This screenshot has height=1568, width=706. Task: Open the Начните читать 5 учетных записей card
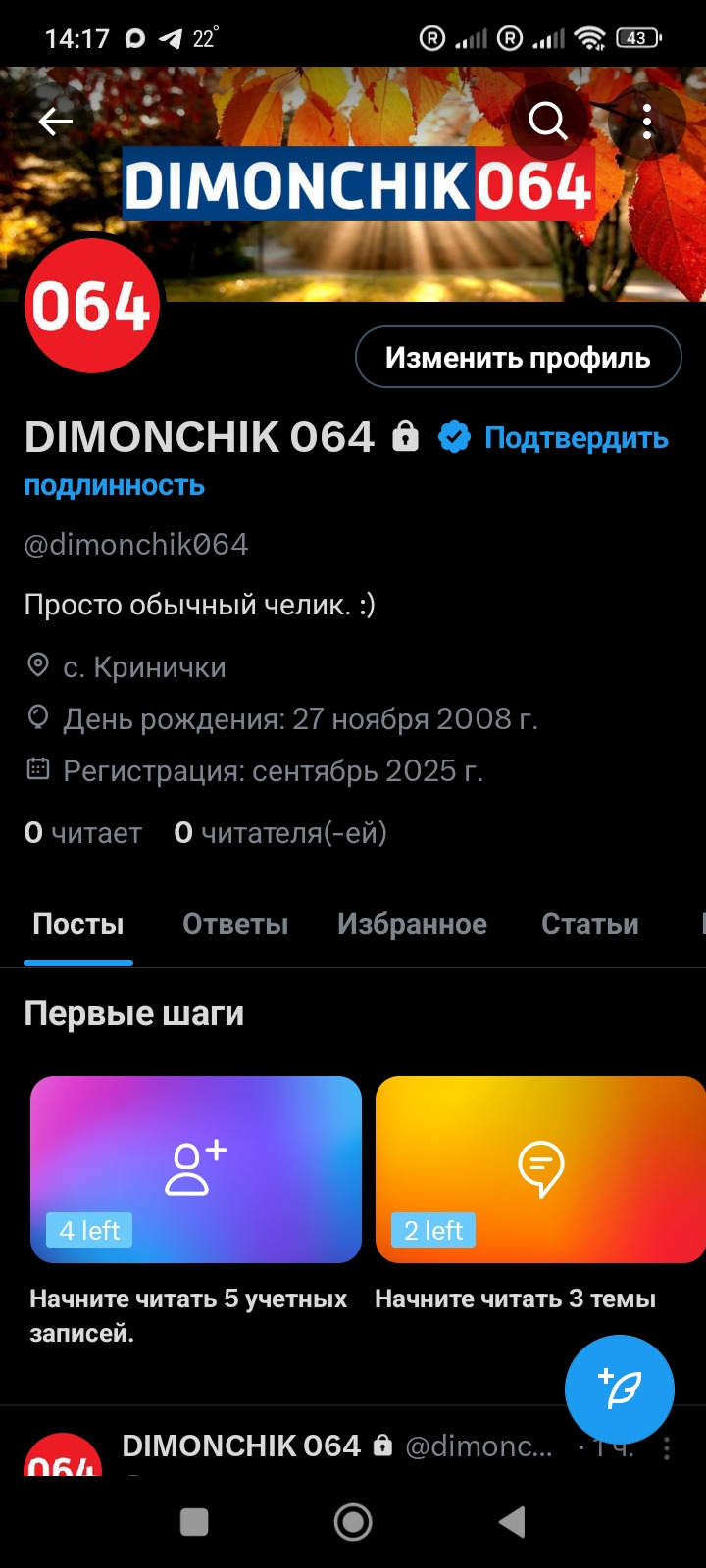[x=196, y=1169]
